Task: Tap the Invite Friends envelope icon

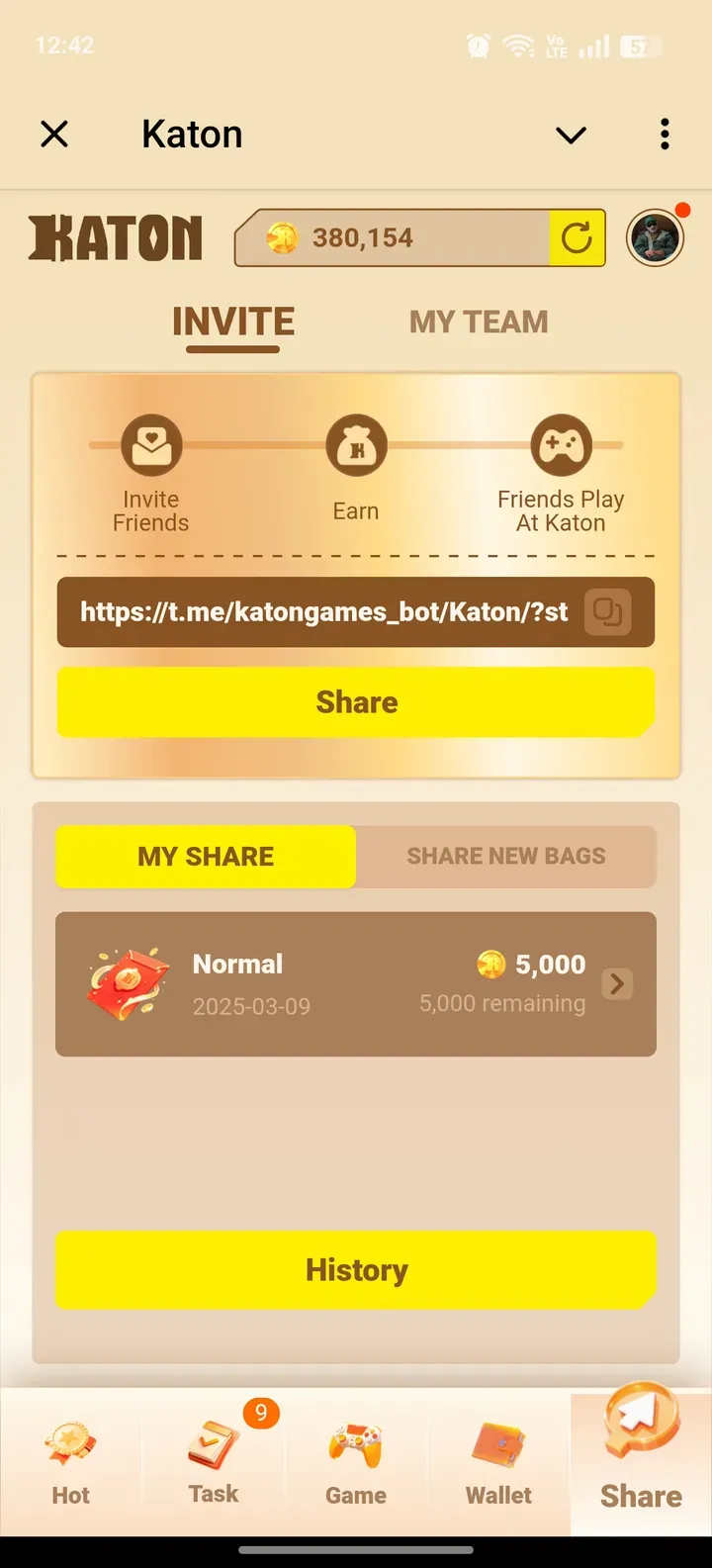Action: [x=150, y=444]
